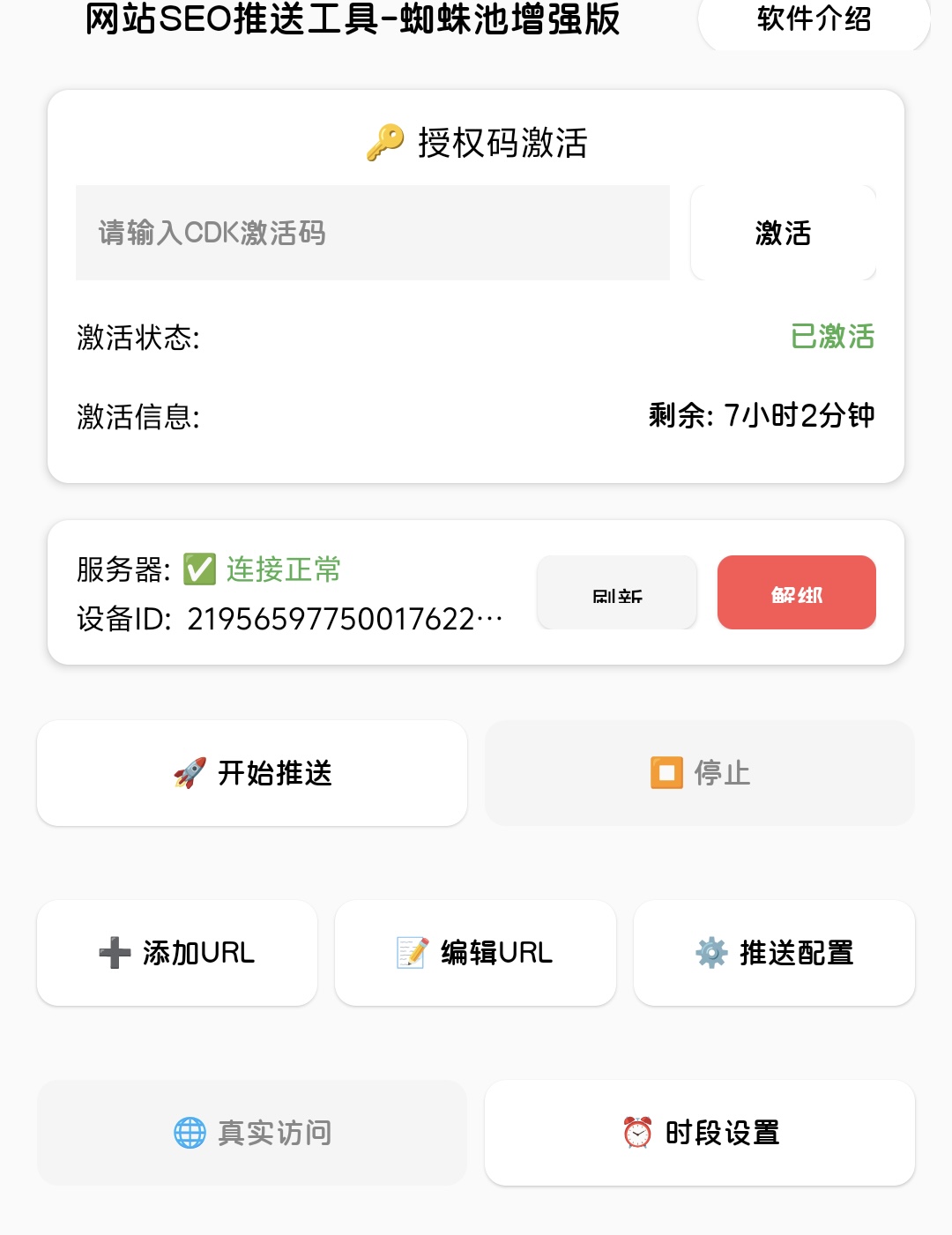Screen dimensions: 952x1235
Task: Click the plus icon next to 添加URL
Action: 113,953
